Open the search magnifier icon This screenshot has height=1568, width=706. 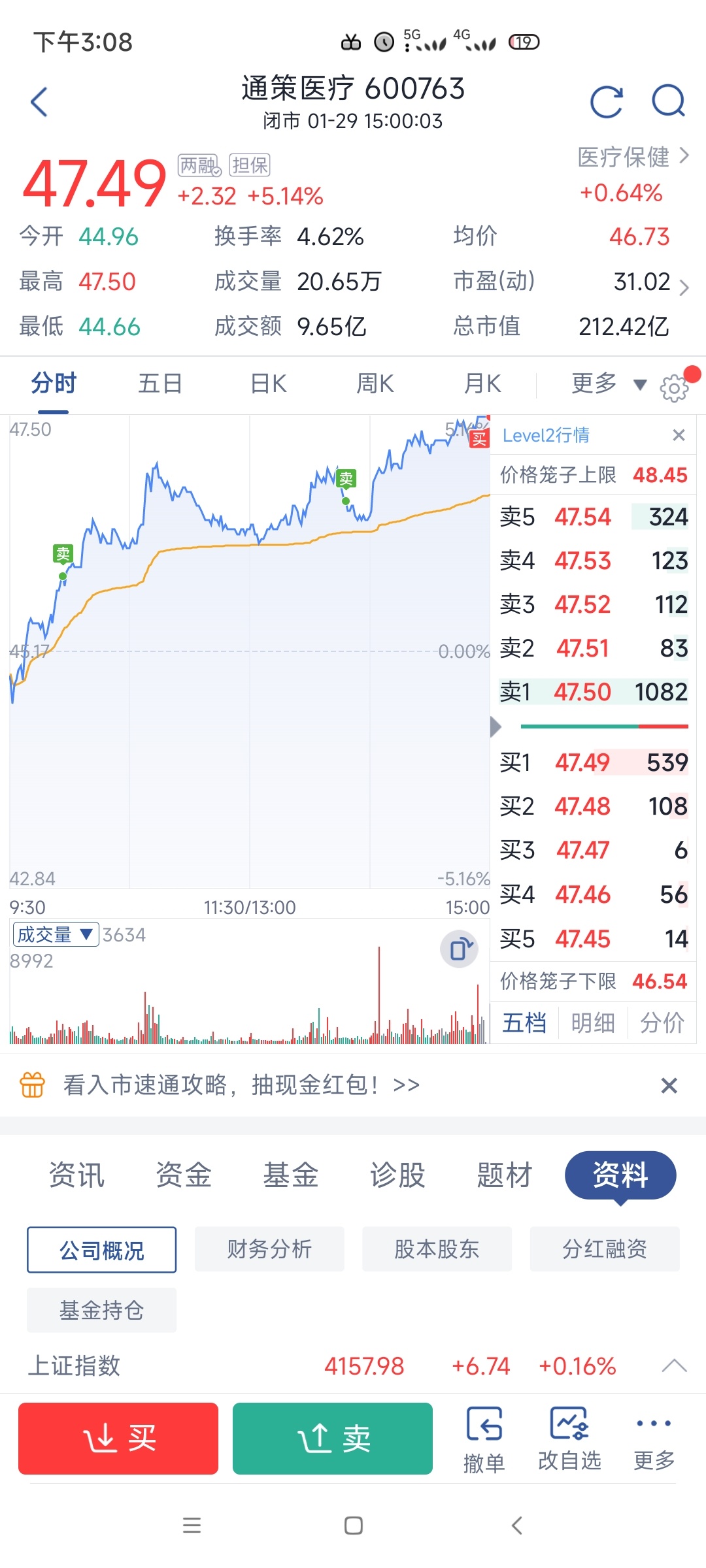tap(668, 101)
